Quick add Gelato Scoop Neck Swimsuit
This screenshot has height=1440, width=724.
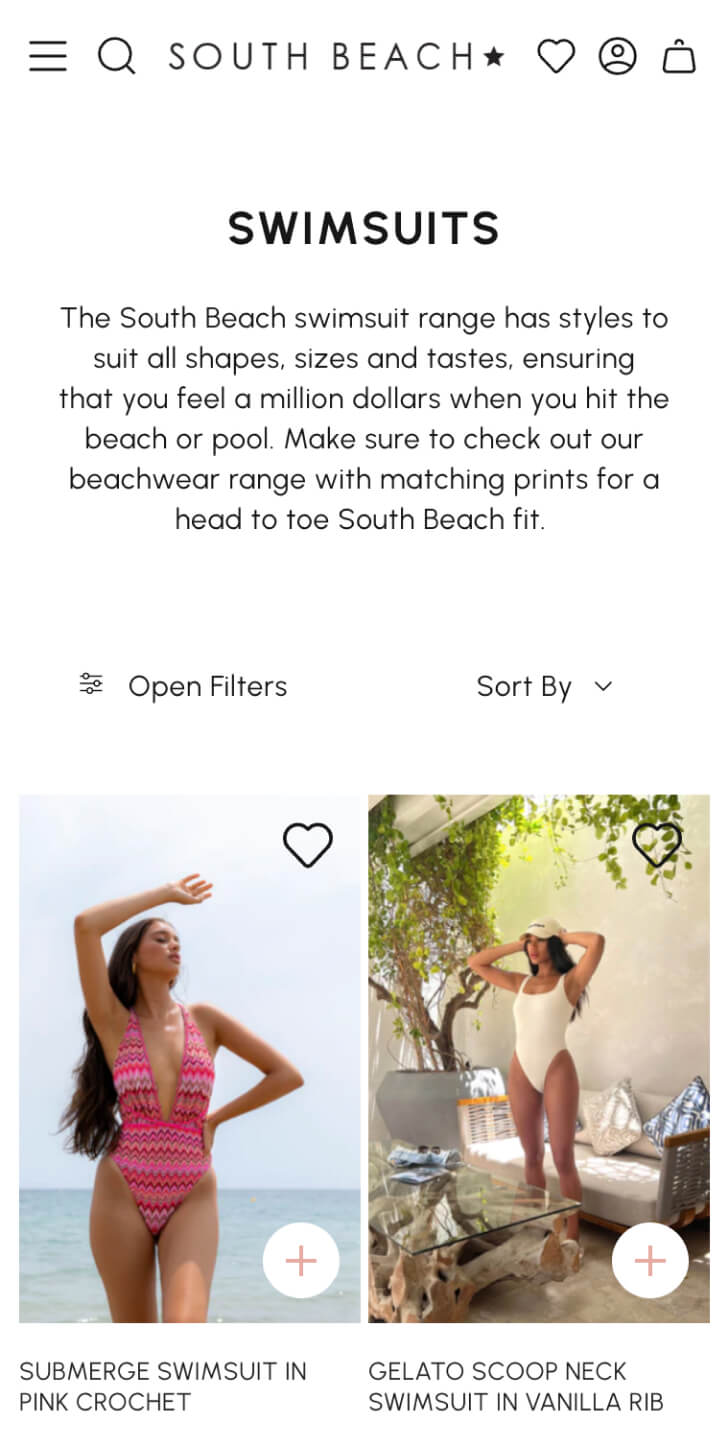(x=650, y=1260)
